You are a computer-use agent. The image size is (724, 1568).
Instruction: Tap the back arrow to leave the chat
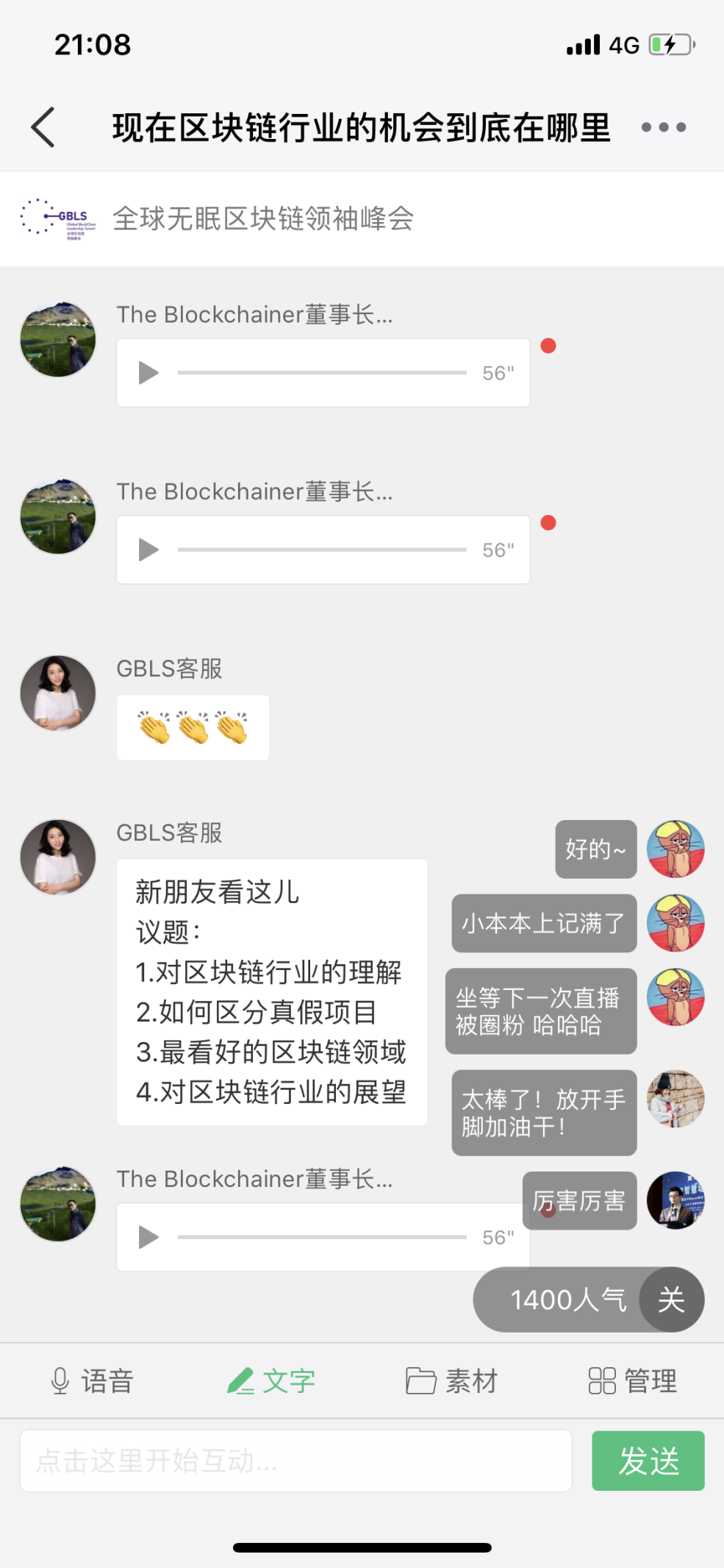coord(42,126)
